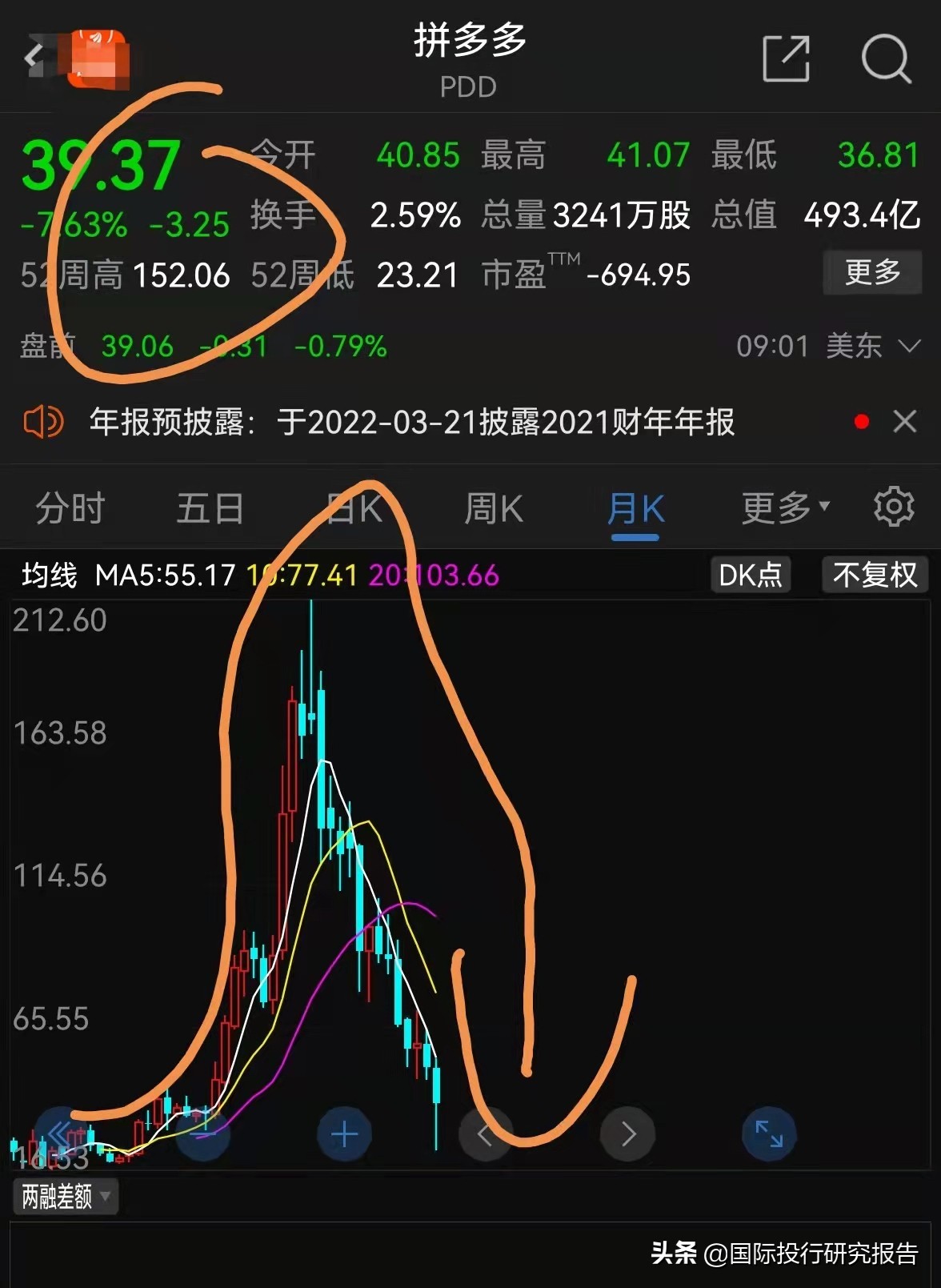Move chart to next candle
Viewport: 941px width, 1288px height.
point(628,1134)
